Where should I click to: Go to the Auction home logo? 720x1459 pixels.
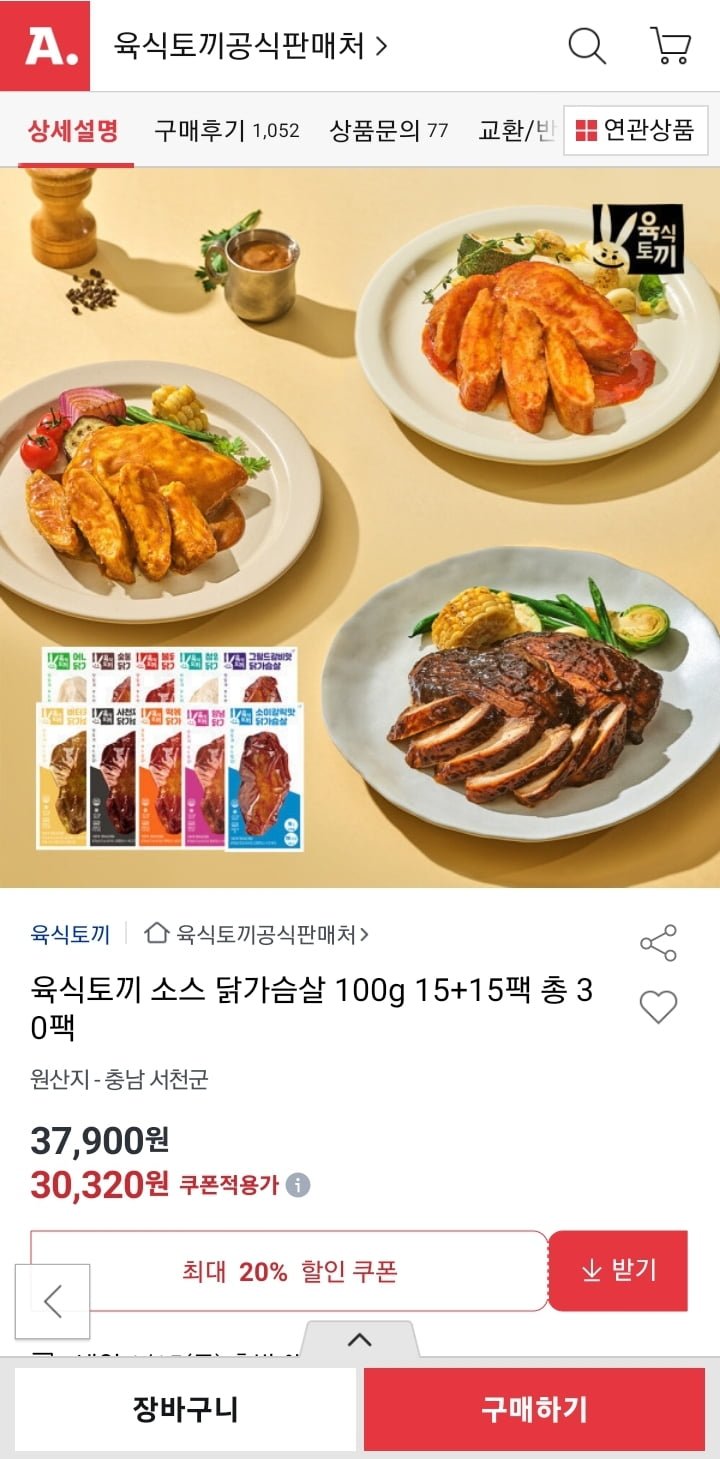pos(45,46)
